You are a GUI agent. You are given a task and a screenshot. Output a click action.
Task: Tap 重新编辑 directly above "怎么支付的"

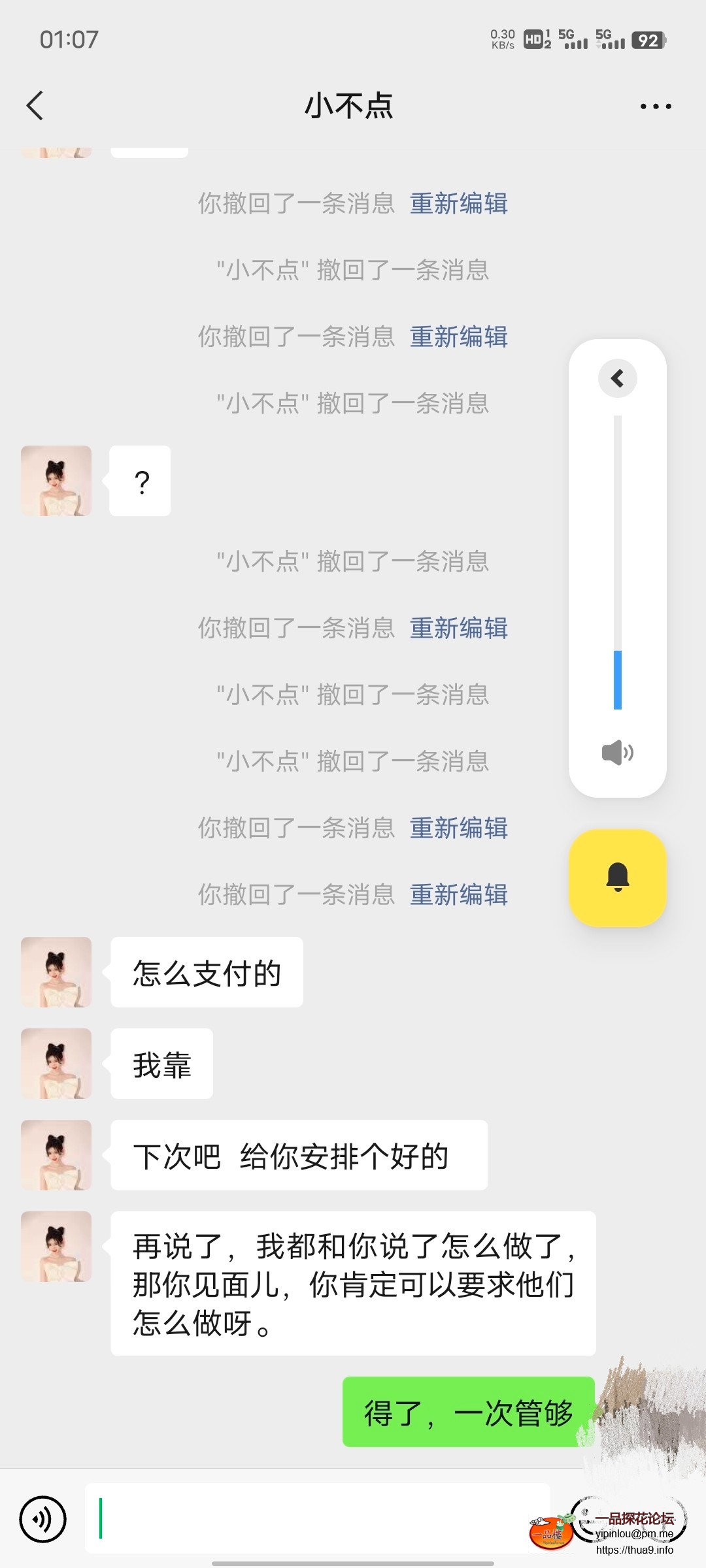(459, 894)
